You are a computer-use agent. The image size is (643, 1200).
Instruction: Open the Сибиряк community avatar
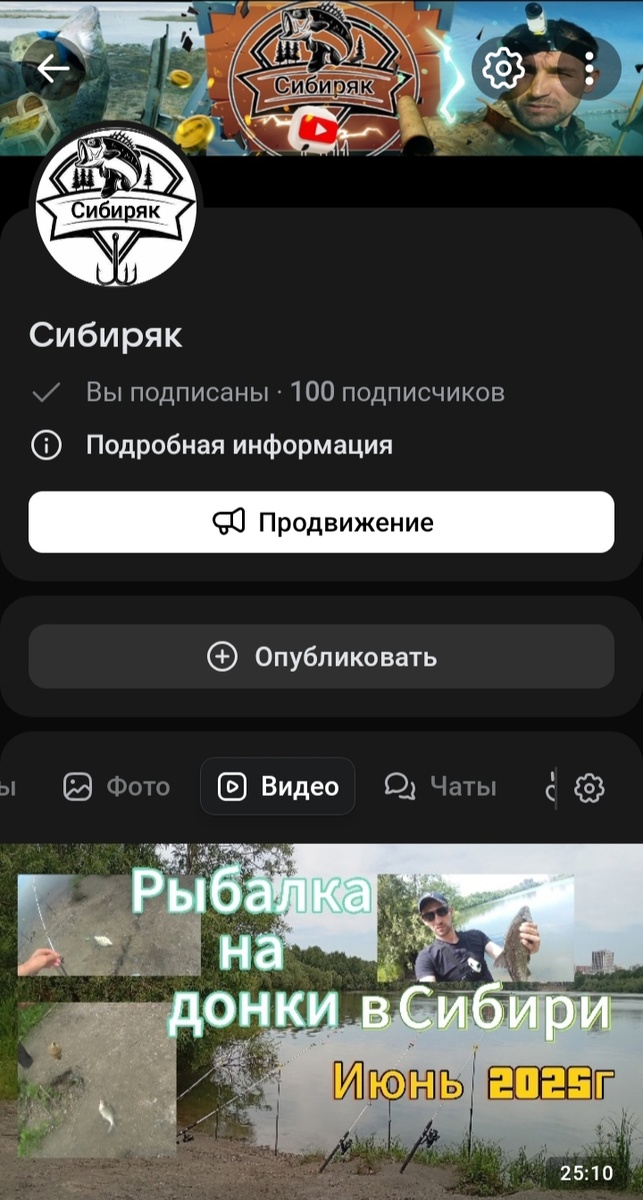(x=116, y=208)
